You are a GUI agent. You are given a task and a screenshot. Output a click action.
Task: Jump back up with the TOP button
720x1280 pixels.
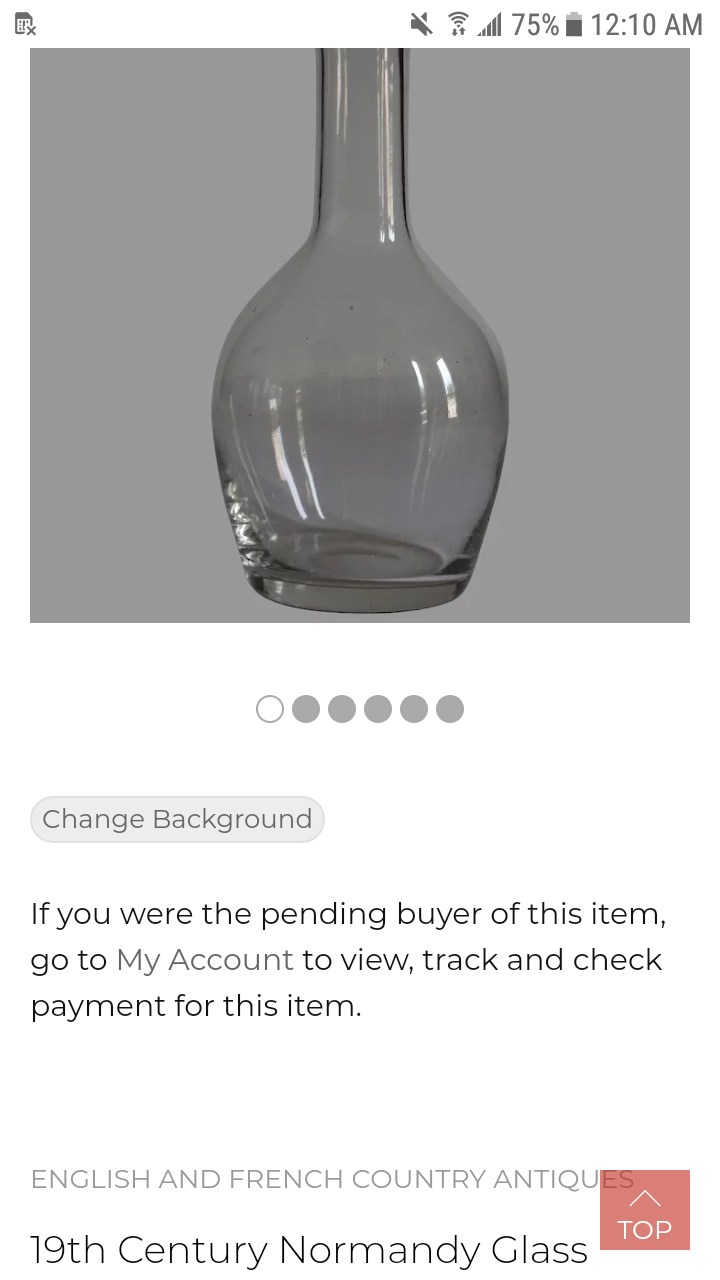[x=645, y=1210]
